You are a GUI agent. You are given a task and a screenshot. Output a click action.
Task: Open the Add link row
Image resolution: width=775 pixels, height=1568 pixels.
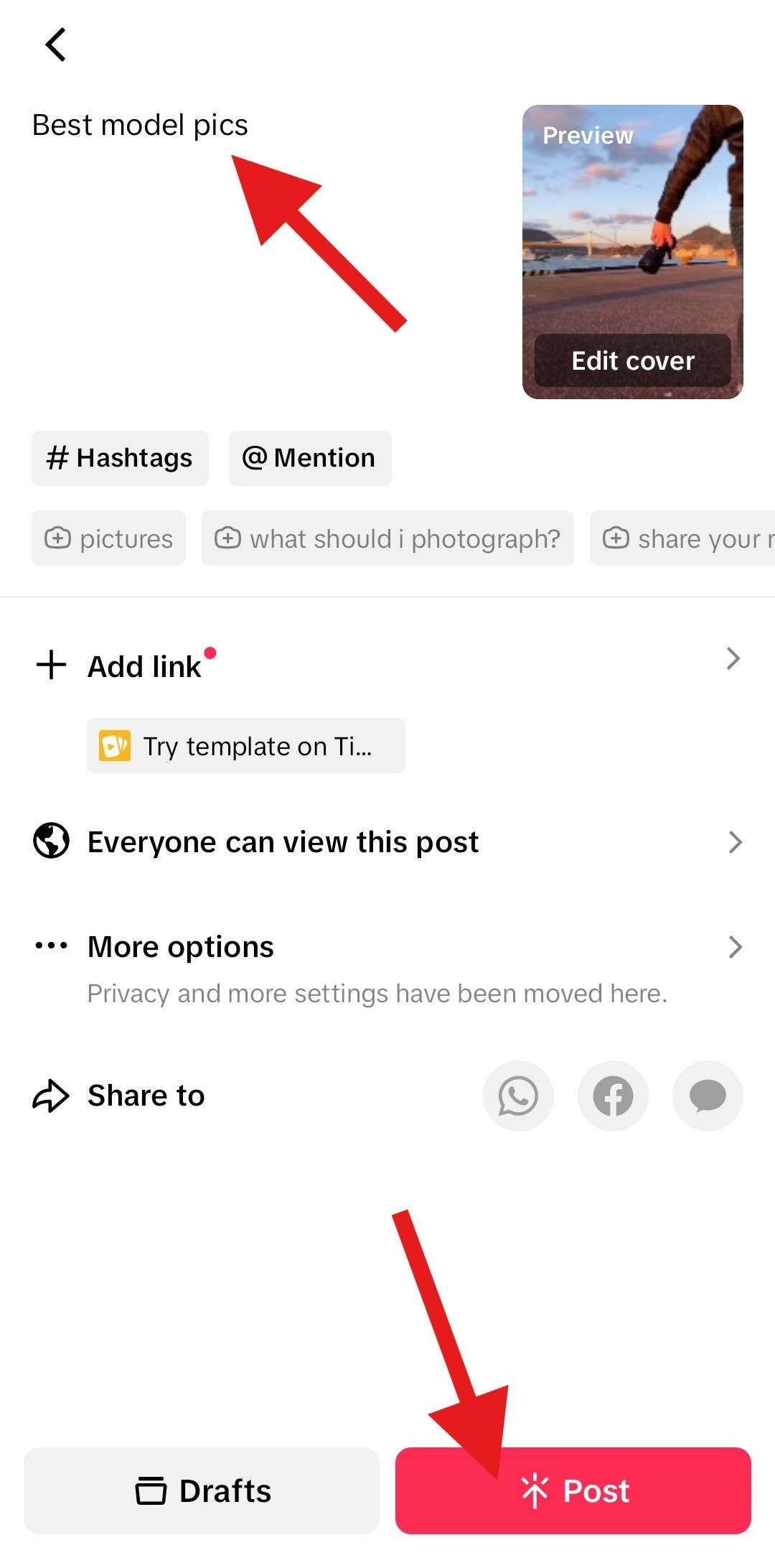point(387,665)
